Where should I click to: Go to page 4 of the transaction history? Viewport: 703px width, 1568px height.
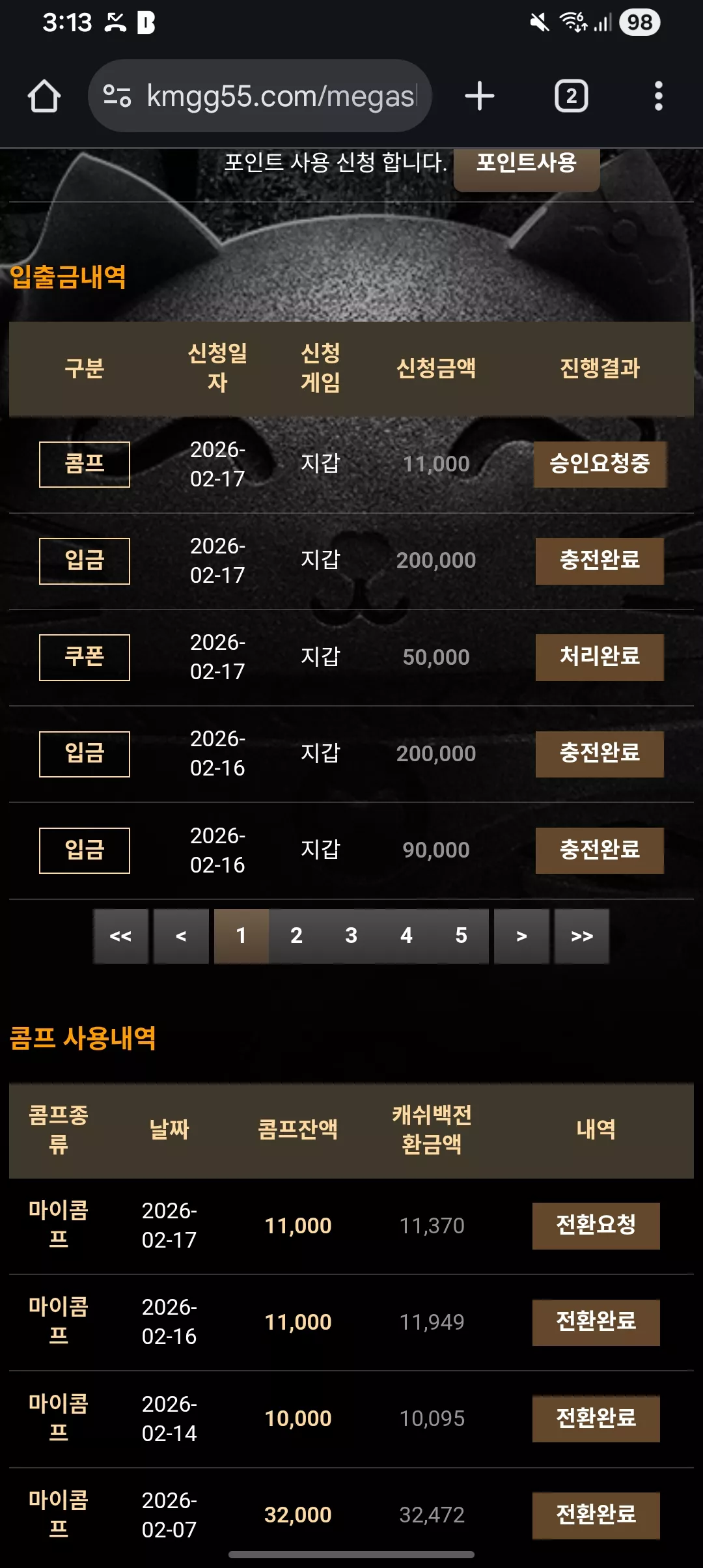[406, 936]
